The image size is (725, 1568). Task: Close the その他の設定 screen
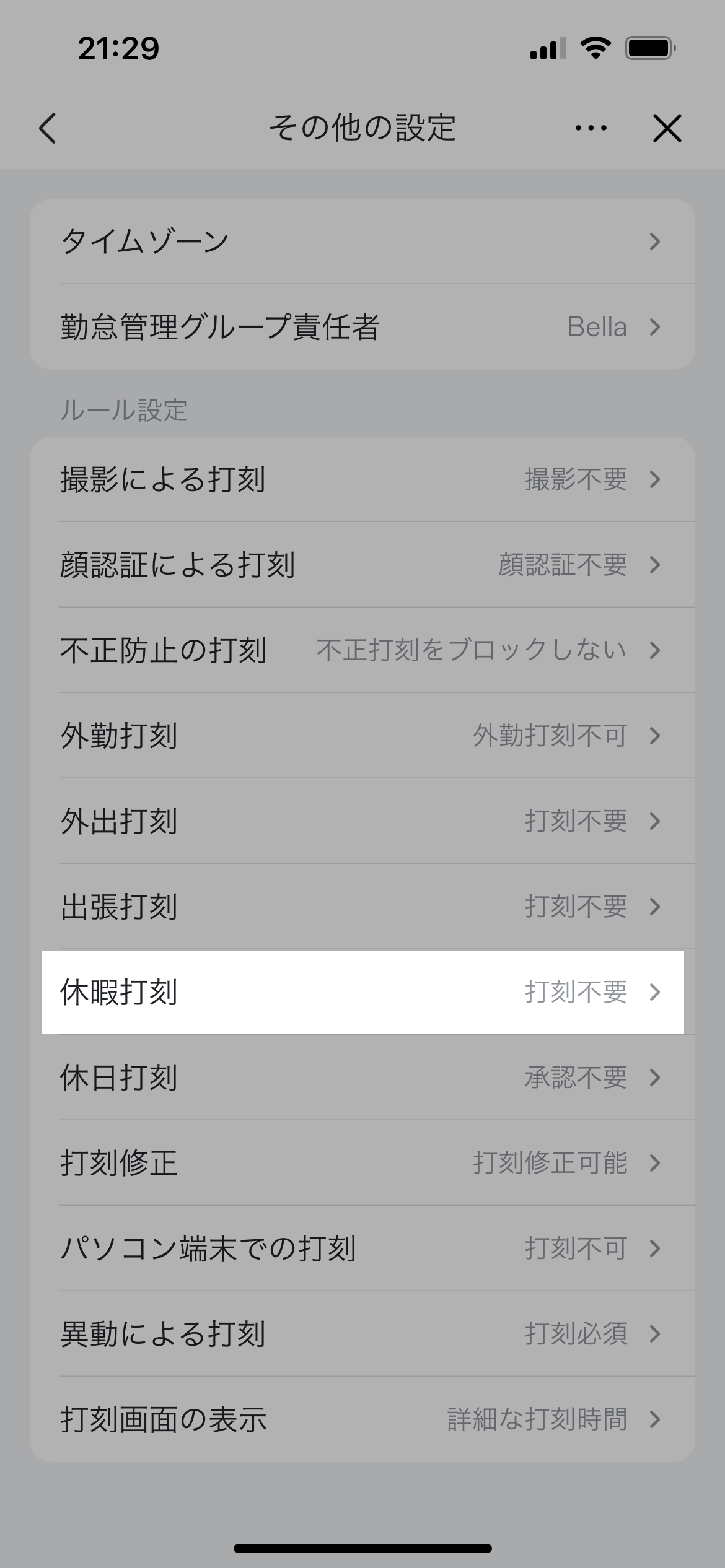(x=667, y=129)
